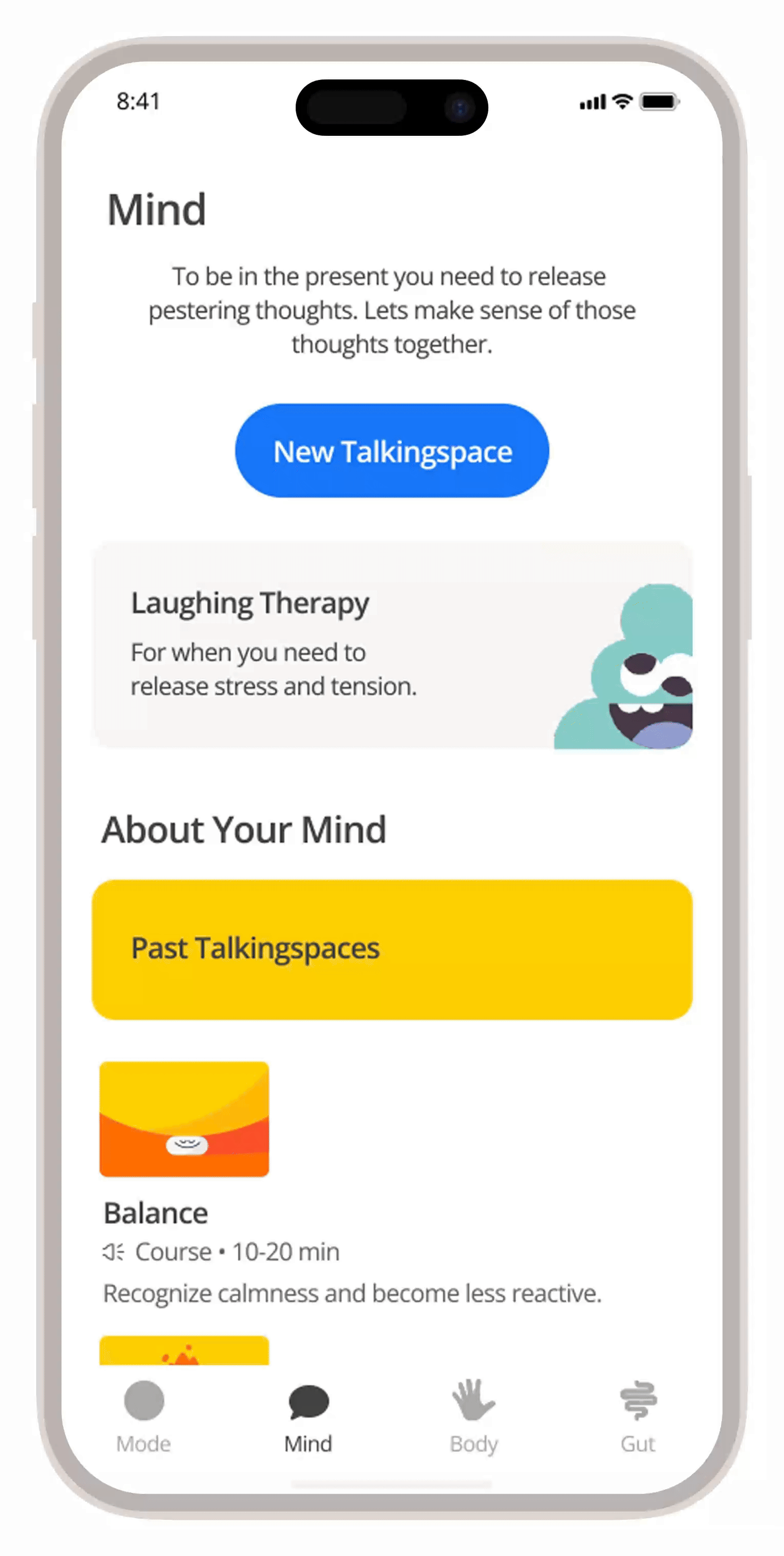Viewport: 784px width, 1556px height.
Task: Open Past Talkingspaces
Action: [x=391, y=949]
